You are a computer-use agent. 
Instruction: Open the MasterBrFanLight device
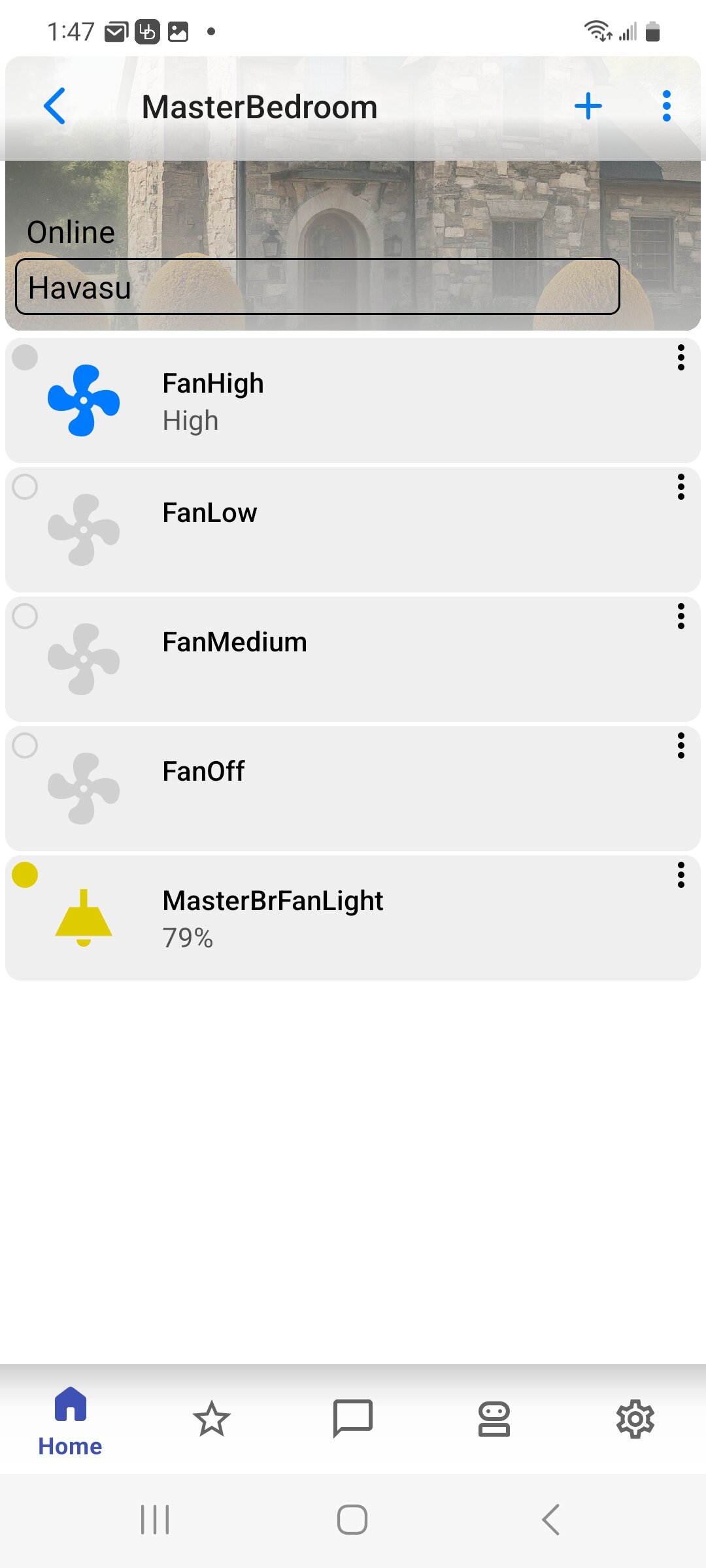(x=353, y=918)
